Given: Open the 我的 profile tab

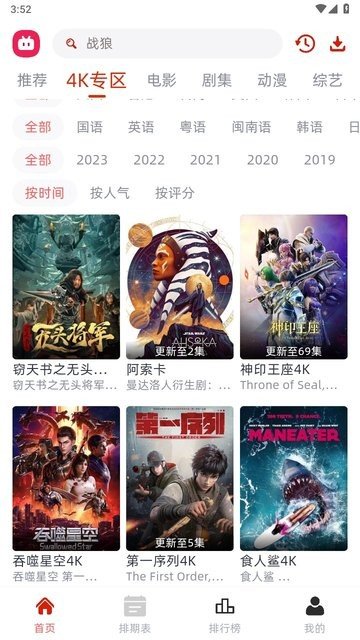Looking at the screenshot, I should pyautogui.click(x=315, y=614).
